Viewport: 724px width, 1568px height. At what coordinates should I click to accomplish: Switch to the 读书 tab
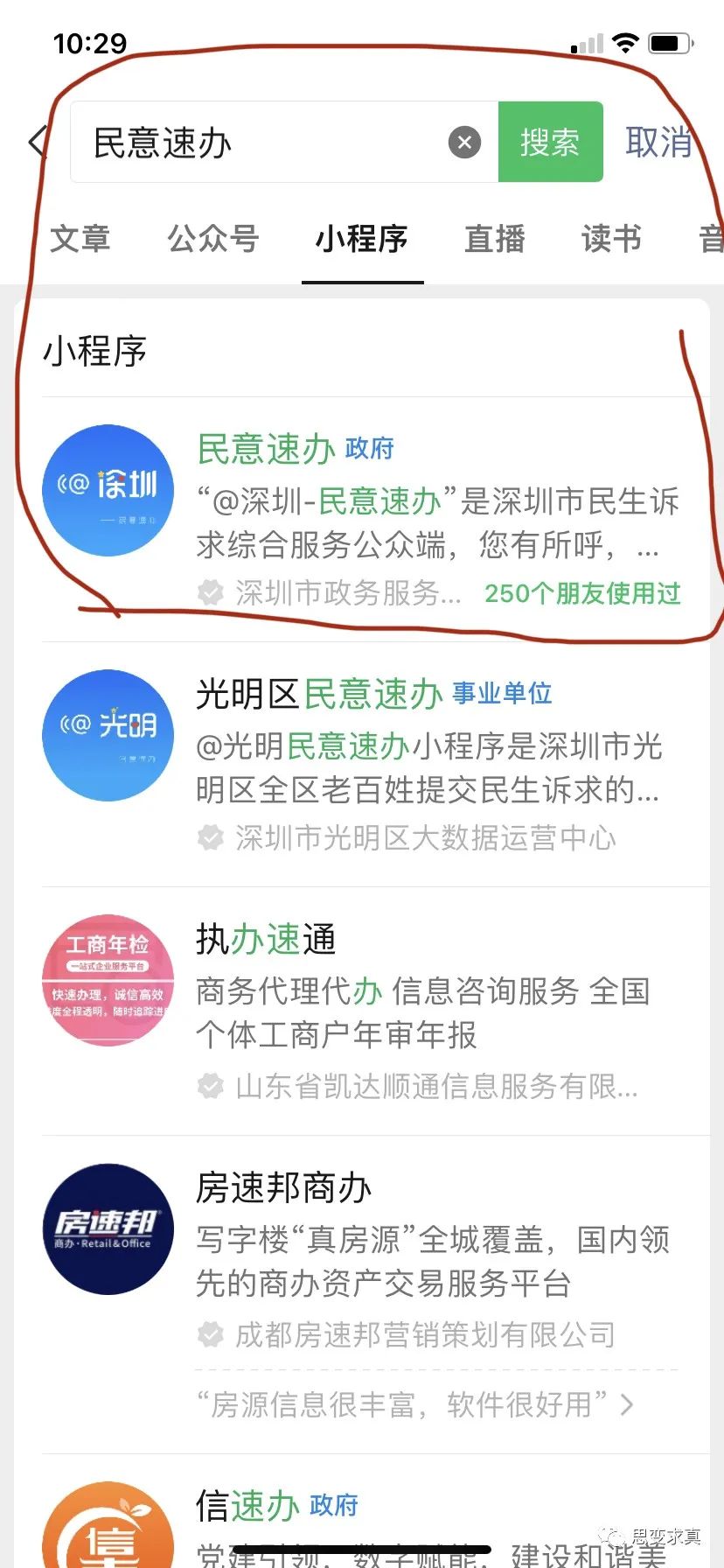pos(612,238)
